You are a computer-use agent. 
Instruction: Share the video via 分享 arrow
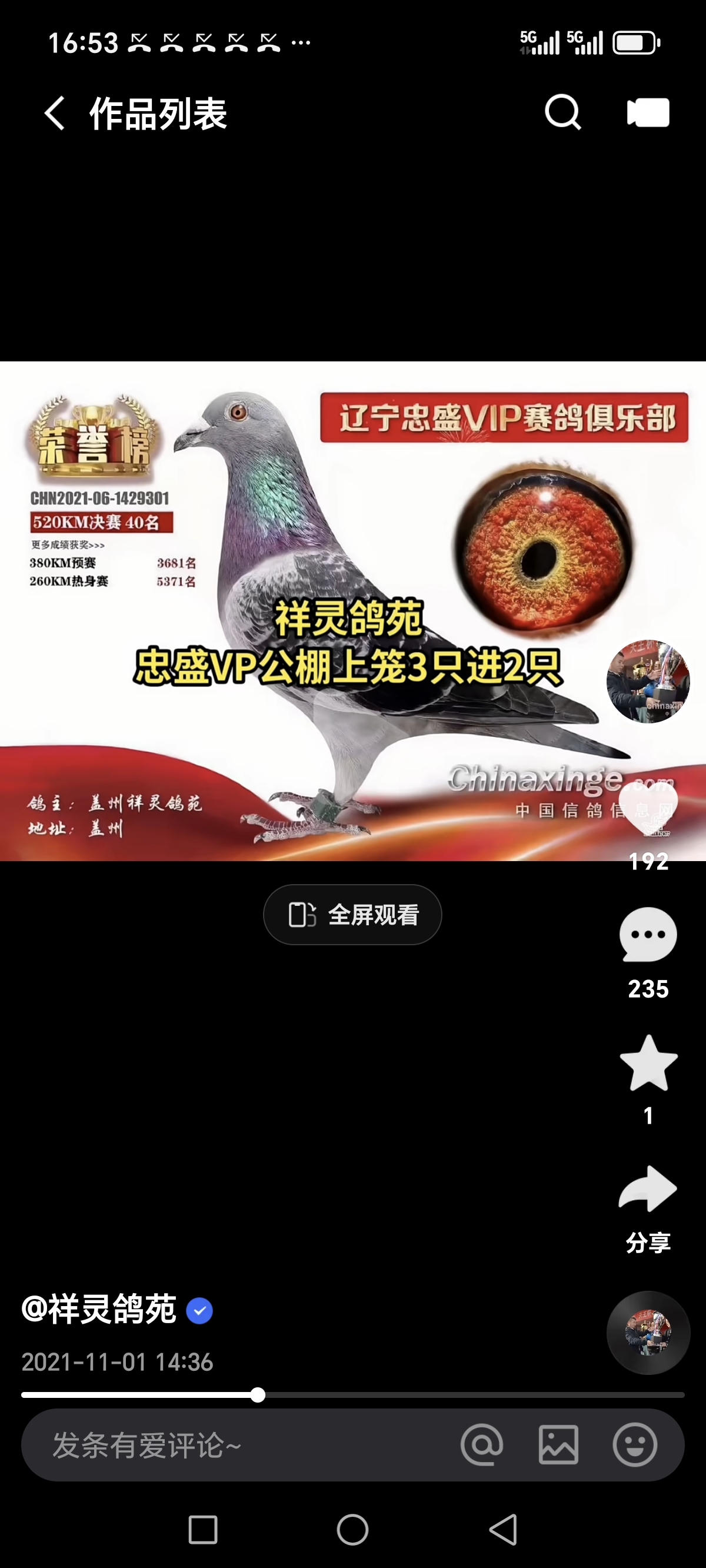pyautogui.click(x=648, y=1190)
